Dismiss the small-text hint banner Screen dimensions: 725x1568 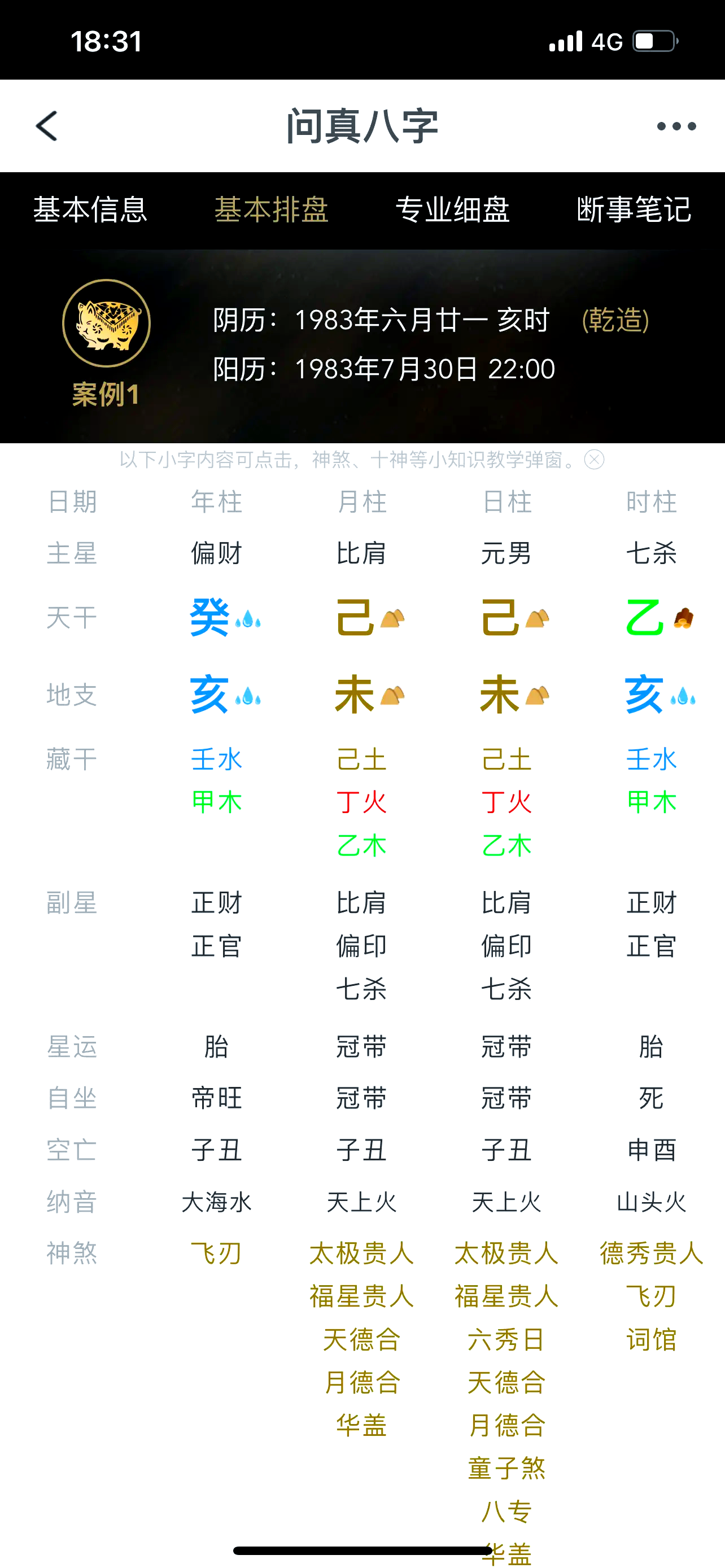[594, 460]
